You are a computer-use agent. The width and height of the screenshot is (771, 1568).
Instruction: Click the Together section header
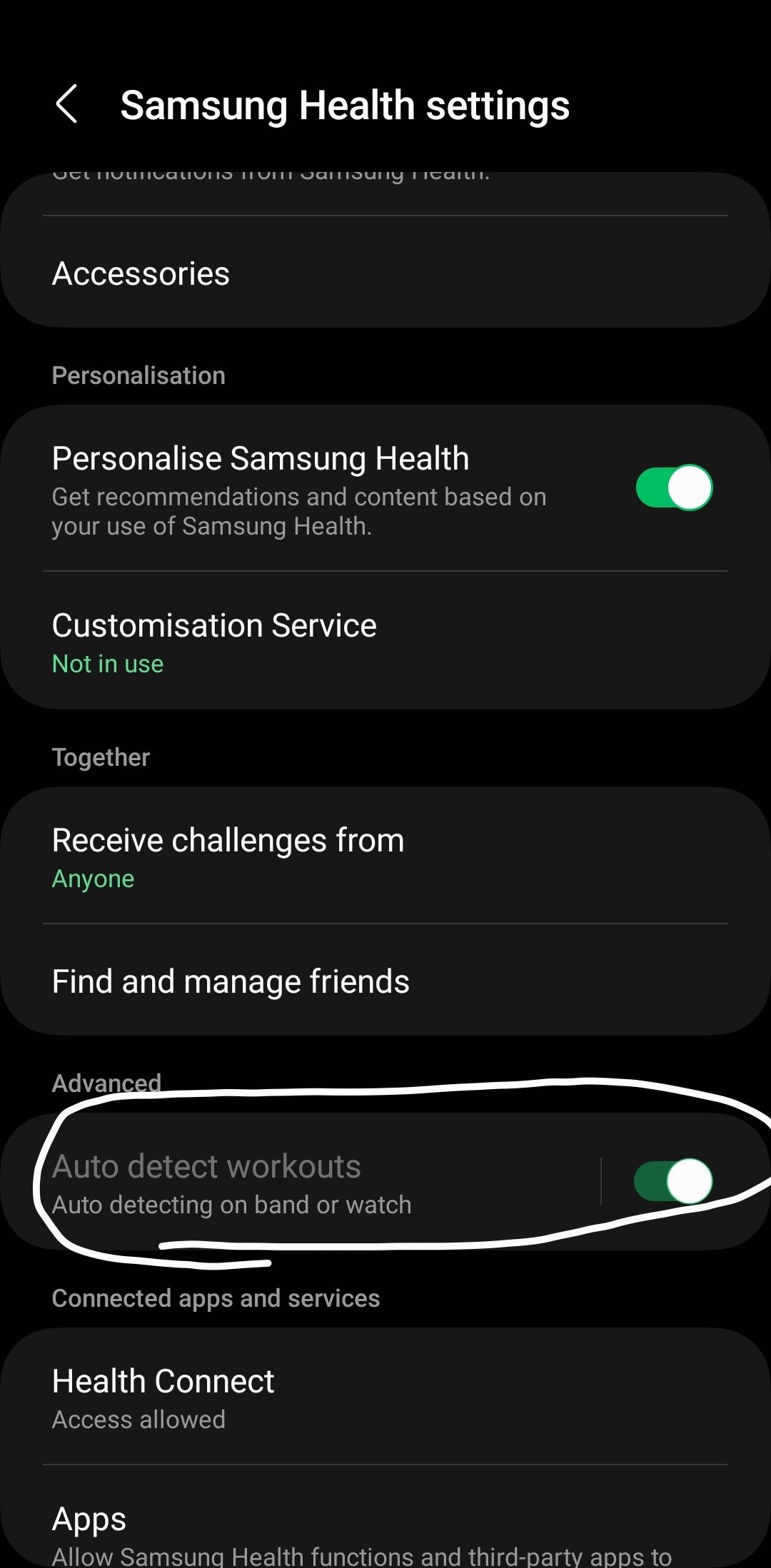(x=101, y=757)
